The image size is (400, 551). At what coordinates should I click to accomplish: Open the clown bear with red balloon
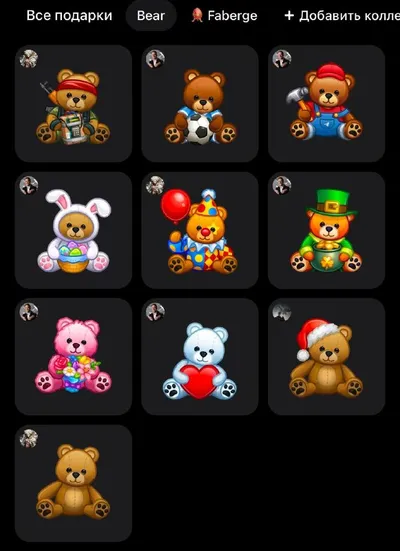pos(200,230)
